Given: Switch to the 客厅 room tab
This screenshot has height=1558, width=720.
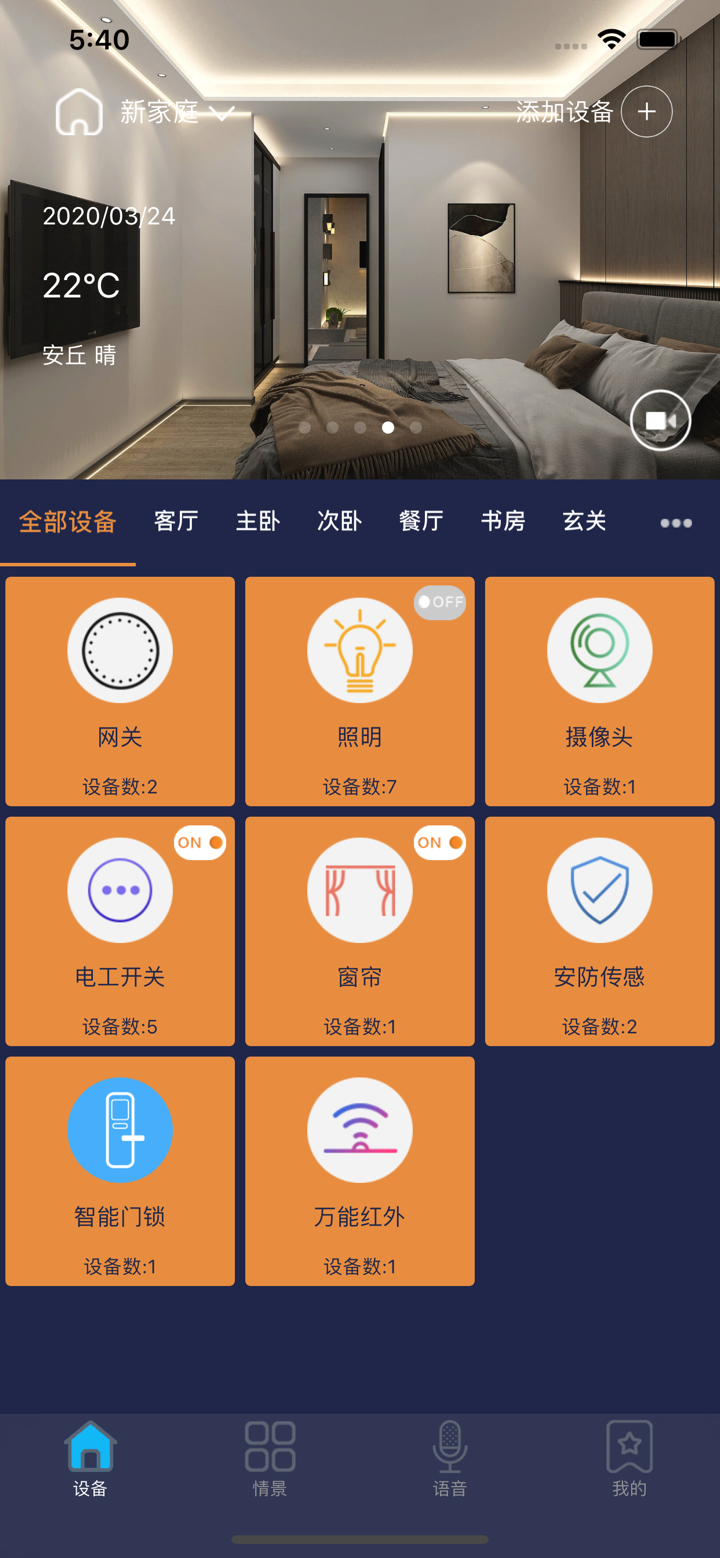Looking at the screenshot, I should (x=175, y=521).
